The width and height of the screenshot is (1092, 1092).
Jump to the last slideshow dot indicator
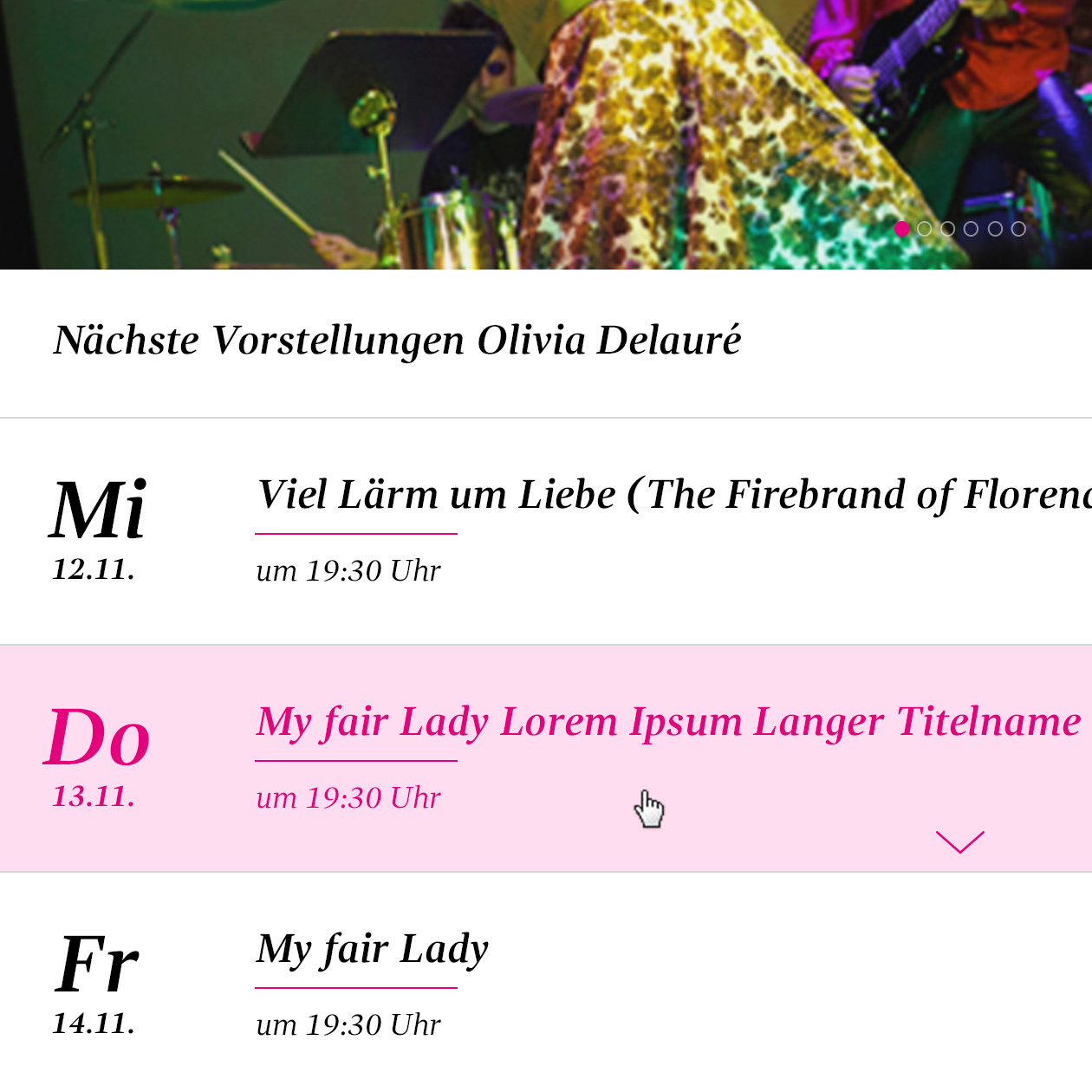coord(1018,229)
